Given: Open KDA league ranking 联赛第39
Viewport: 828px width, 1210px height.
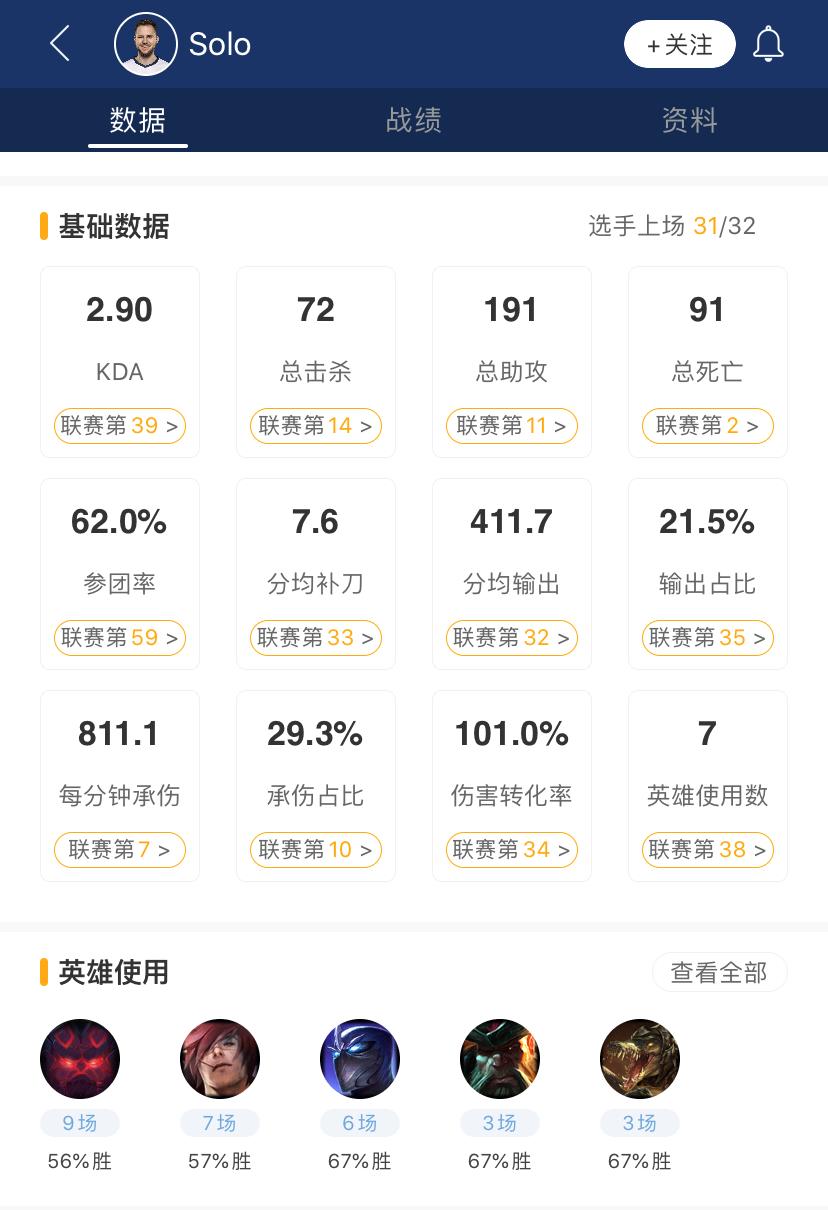Looking at the screenshot, I should tap(120, 426).
